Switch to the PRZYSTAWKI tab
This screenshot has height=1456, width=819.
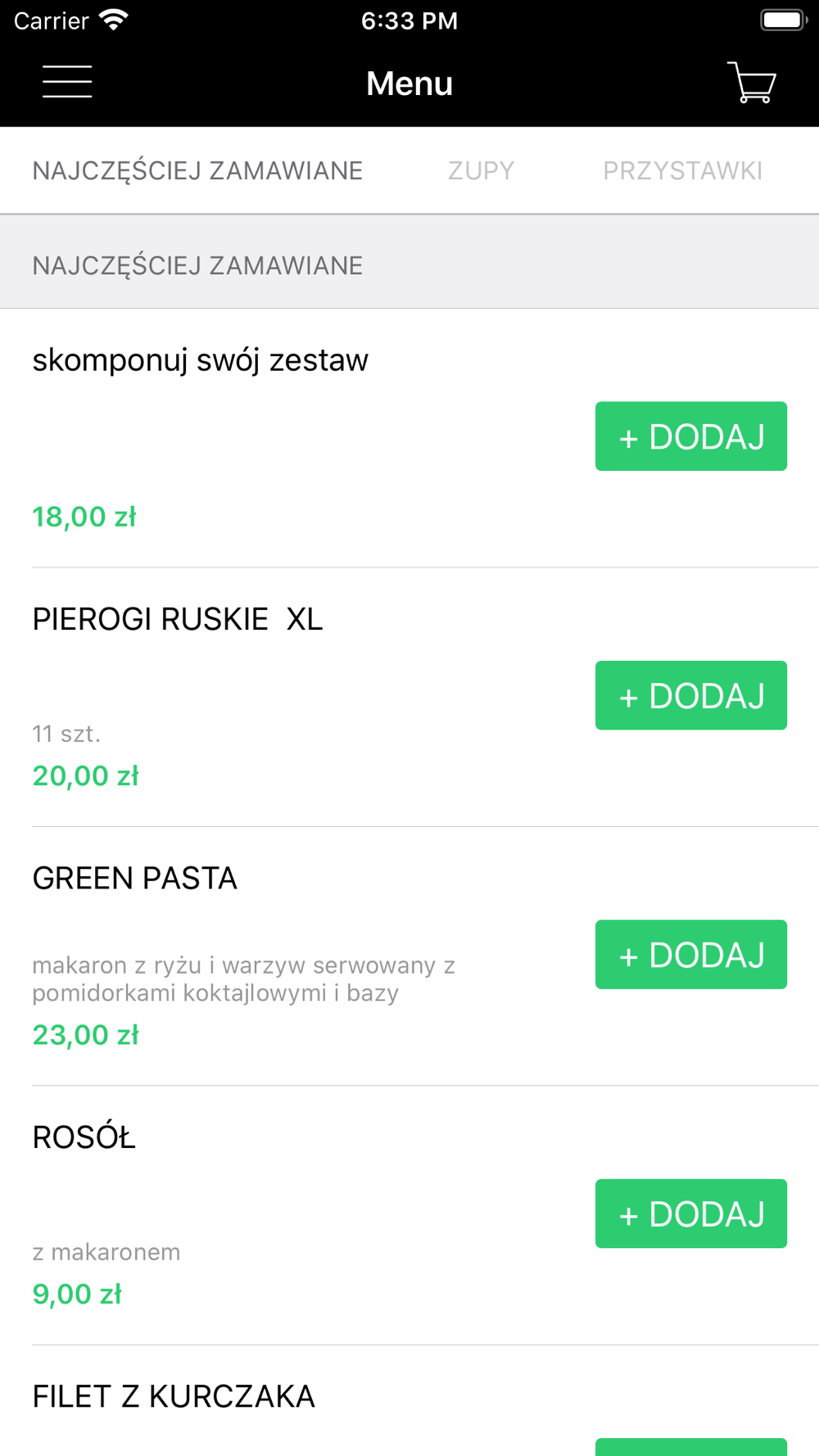pyautogui.click(x=682, y=170)
